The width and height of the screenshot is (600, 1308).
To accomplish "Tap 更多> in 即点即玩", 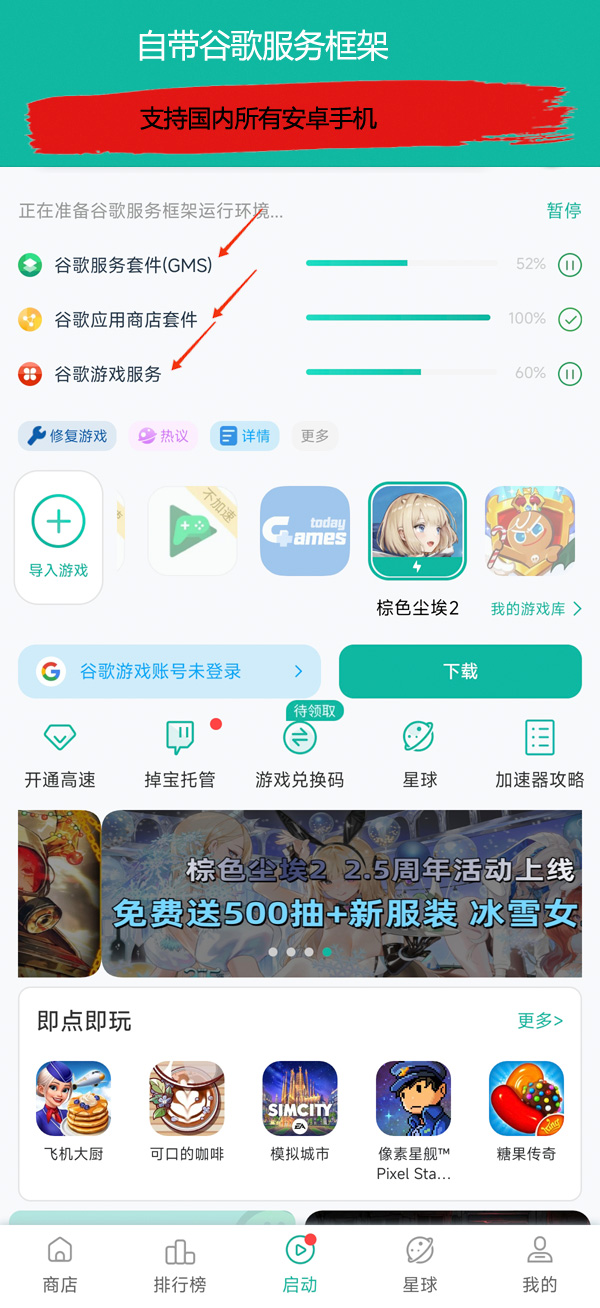I will 540,1020.
